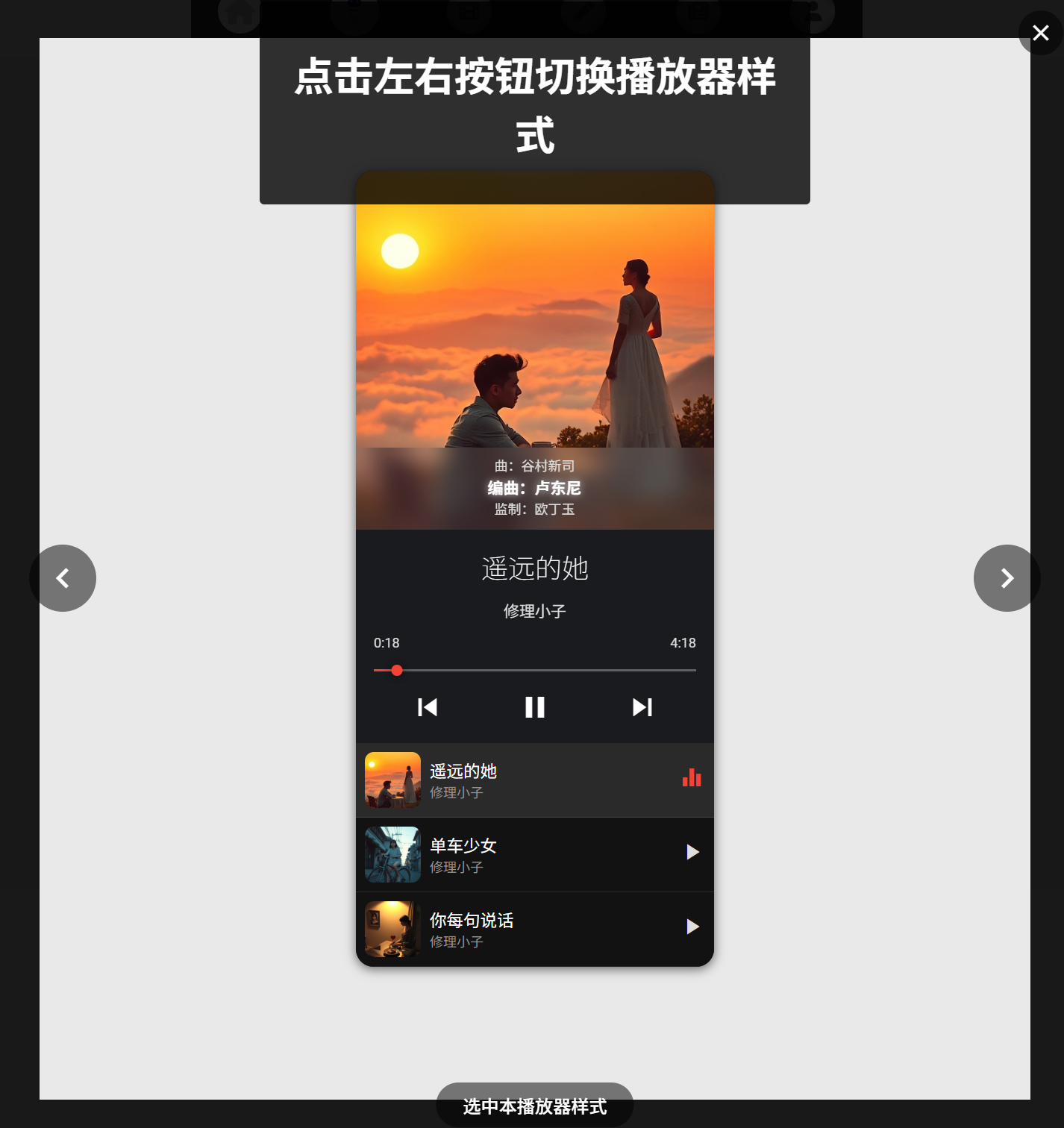
Task: Pause the song 遥远的她
Action: coord(535,707)
